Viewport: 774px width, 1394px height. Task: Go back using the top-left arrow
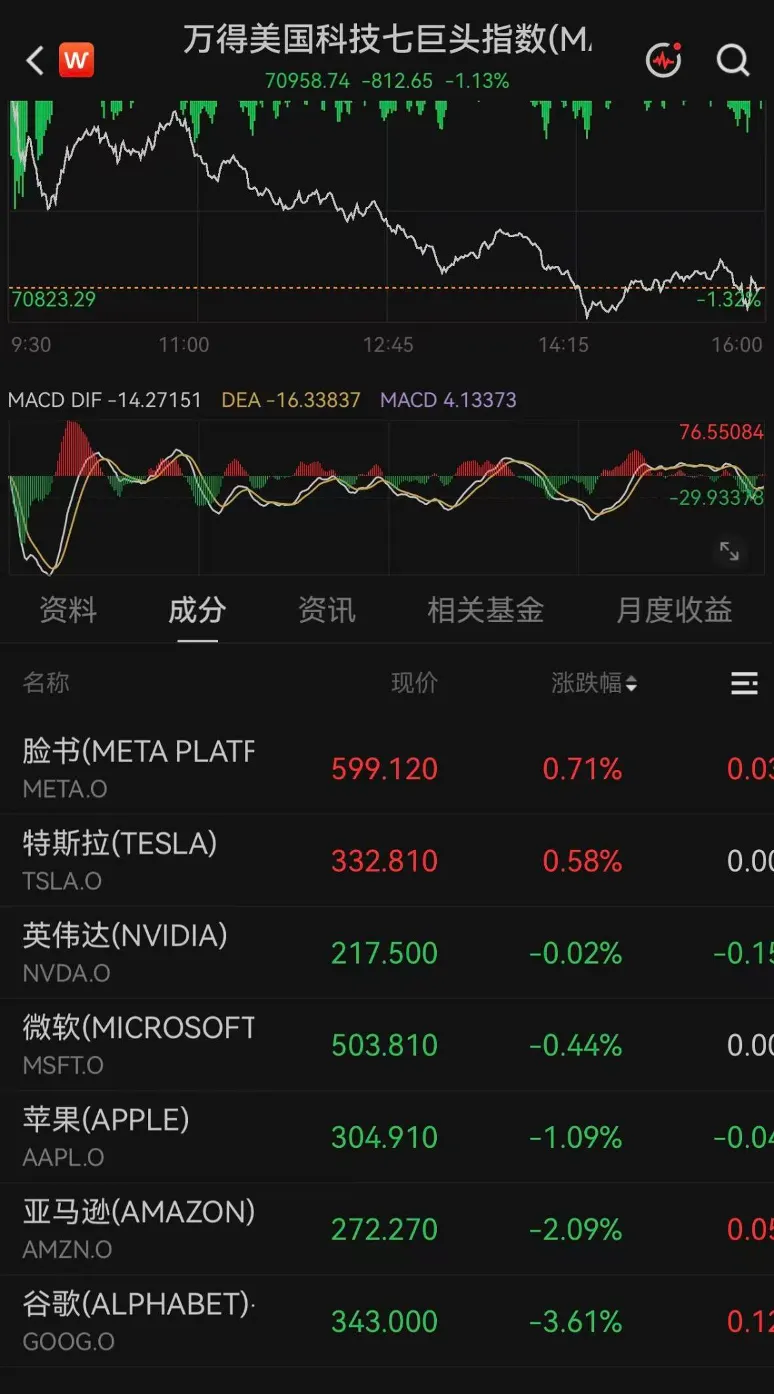(35, 61)
